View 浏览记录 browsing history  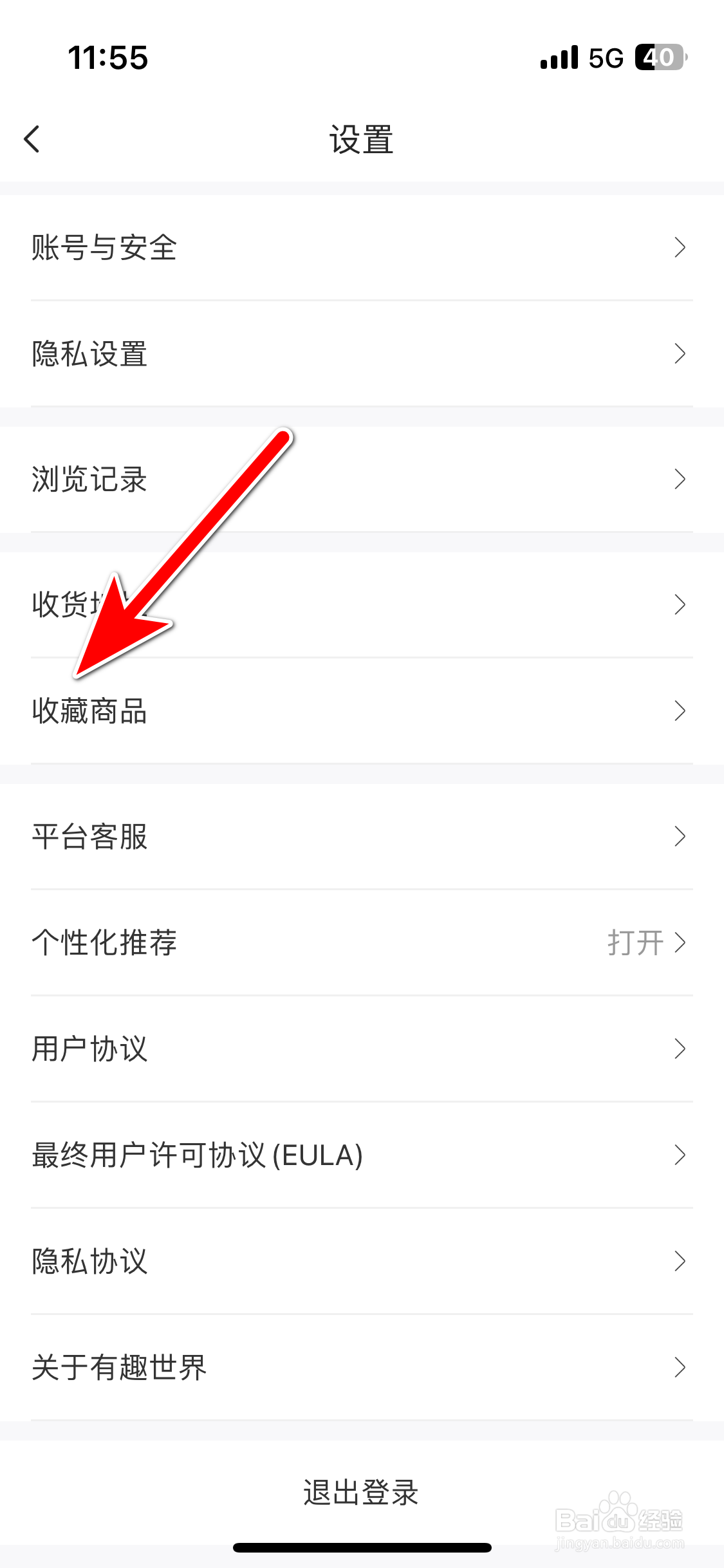(90, 479)
